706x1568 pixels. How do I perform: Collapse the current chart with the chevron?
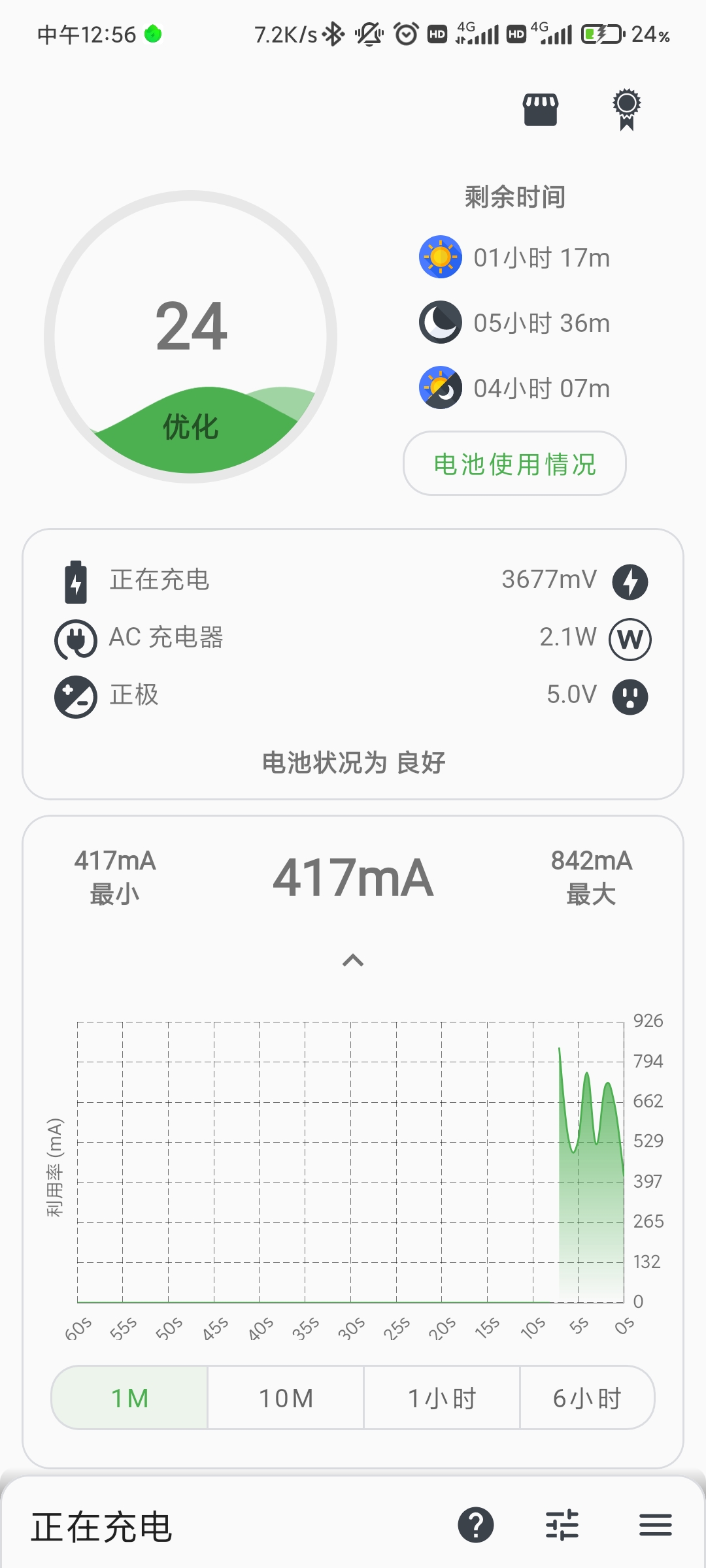(353, 960)
